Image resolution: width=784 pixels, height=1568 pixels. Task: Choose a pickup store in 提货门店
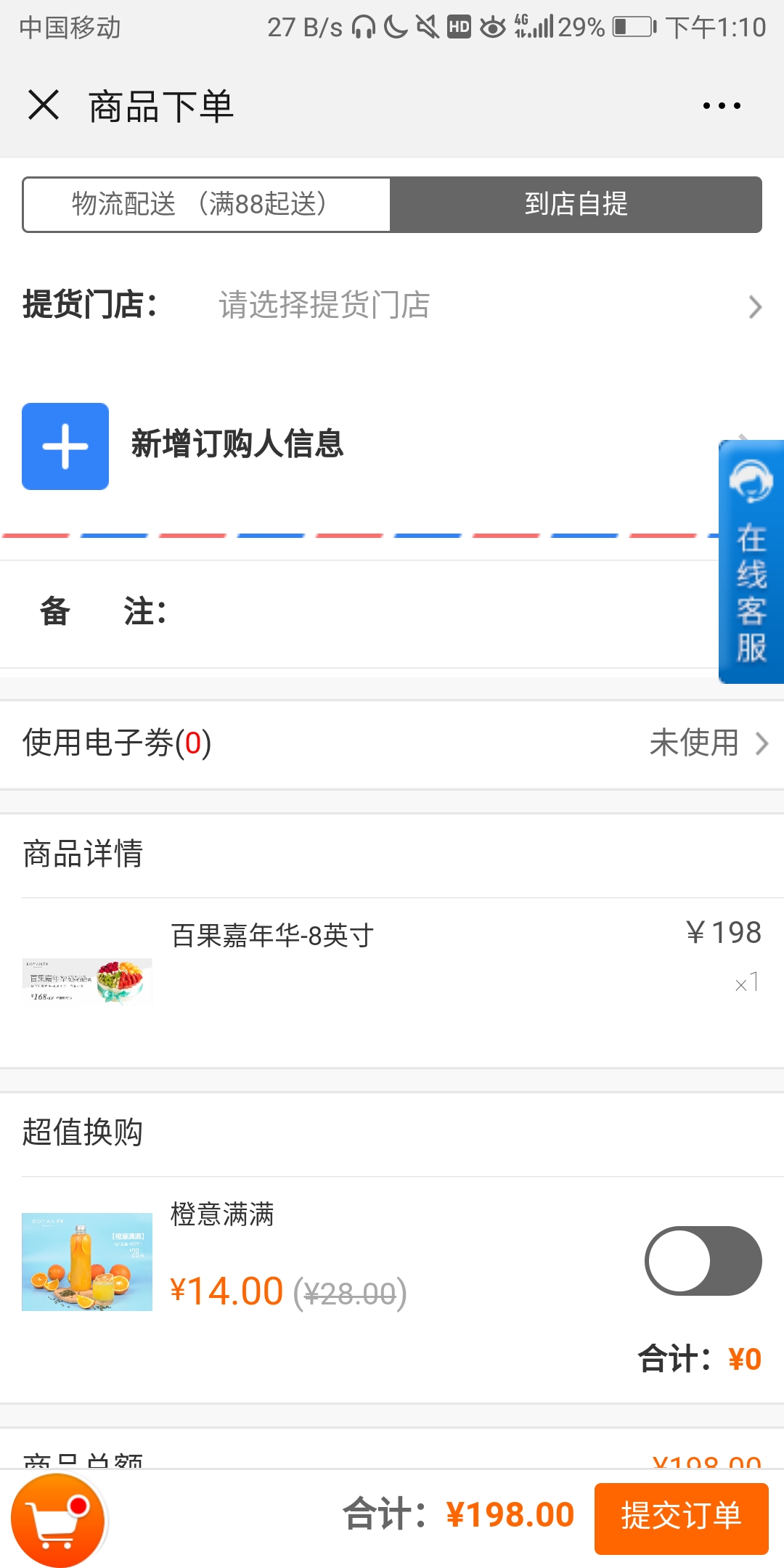(392, 305)
